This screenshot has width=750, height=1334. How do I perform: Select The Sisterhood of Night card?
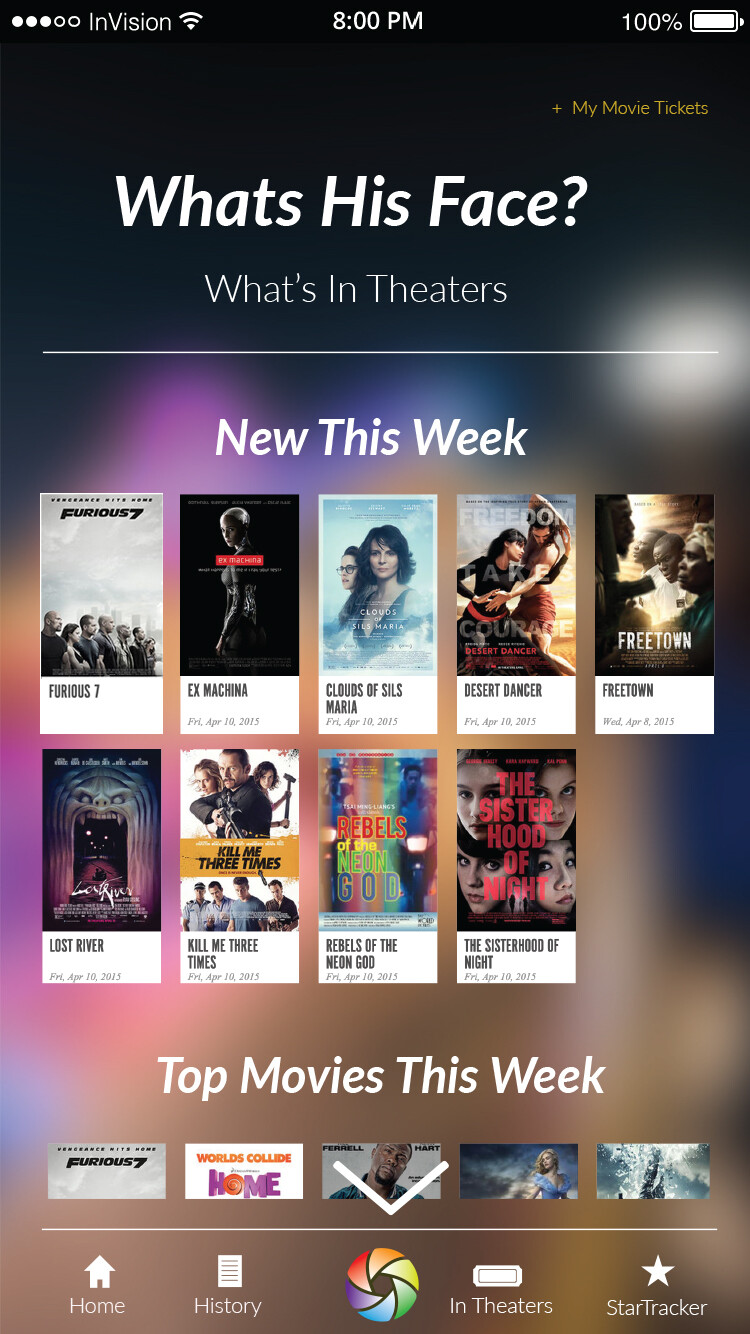[x=516, y=865]
